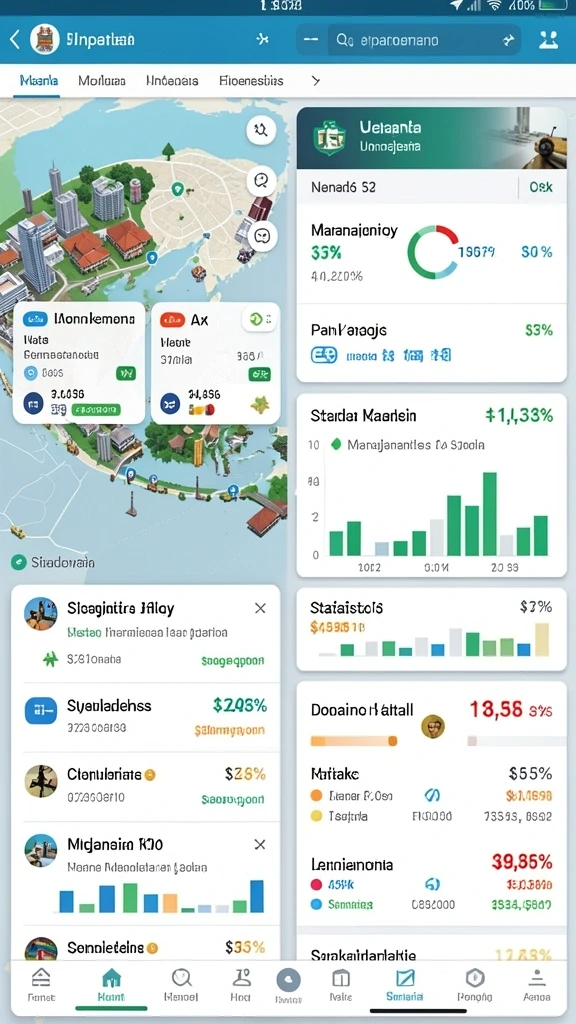Viewport: 576px width, 1024px height.
Task: Go back using the top-left arrow
Action: point(14,40)
